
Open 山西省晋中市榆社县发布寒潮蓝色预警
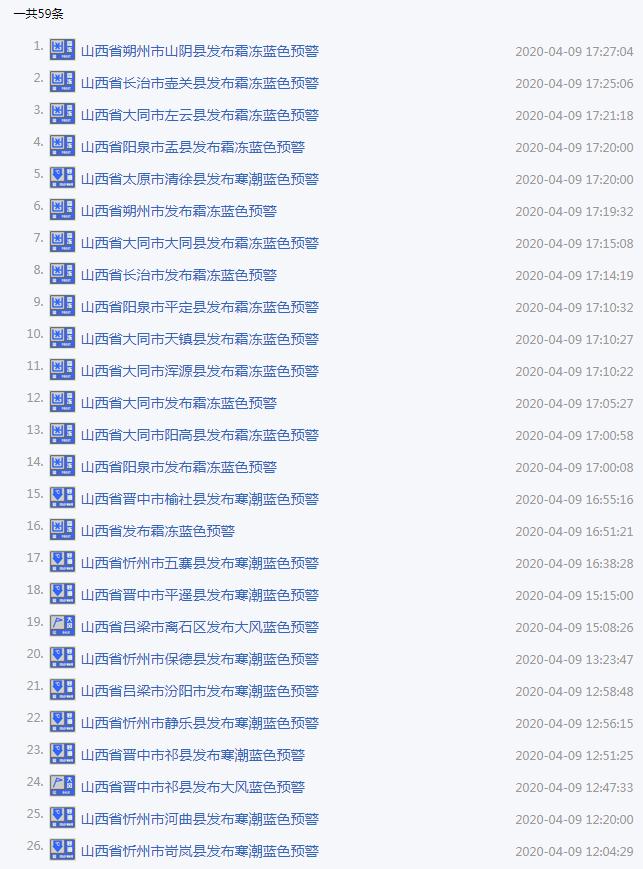click(x=200, y=499)
